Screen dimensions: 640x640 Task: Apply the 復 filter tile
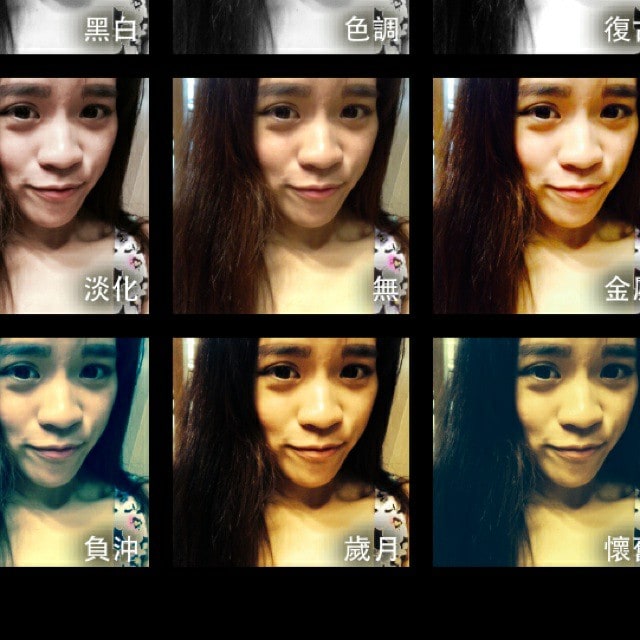tap(536, 26)
